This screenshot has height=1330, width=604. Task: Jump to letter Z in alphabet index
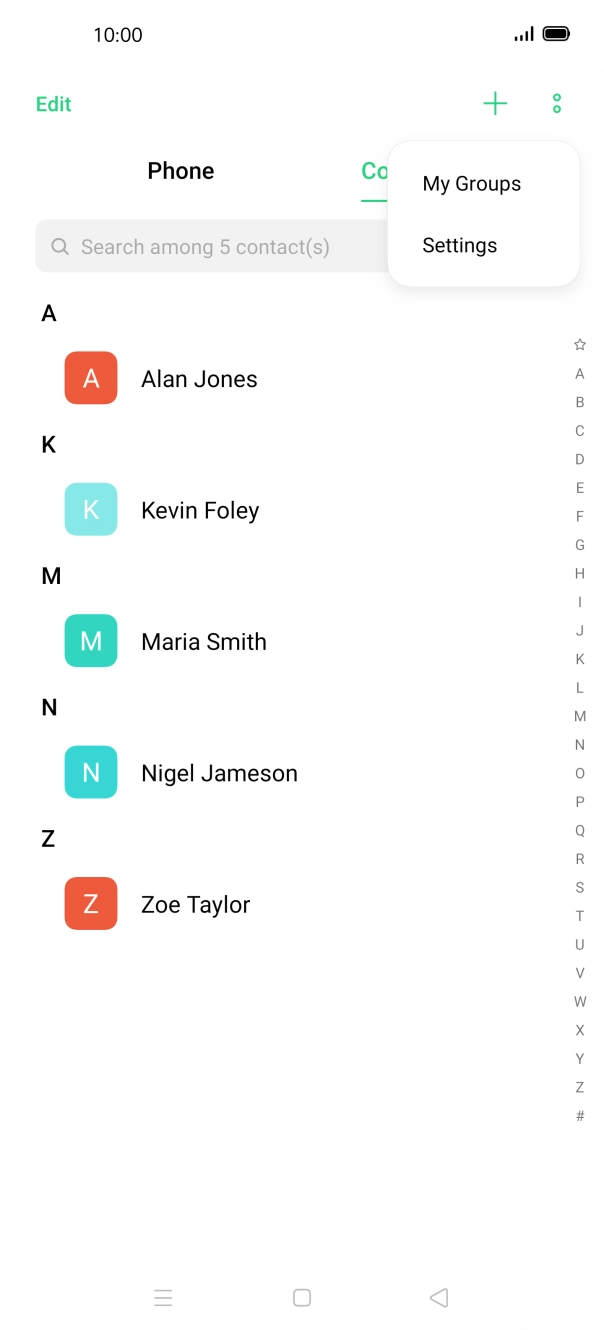tap(580, 1087)
